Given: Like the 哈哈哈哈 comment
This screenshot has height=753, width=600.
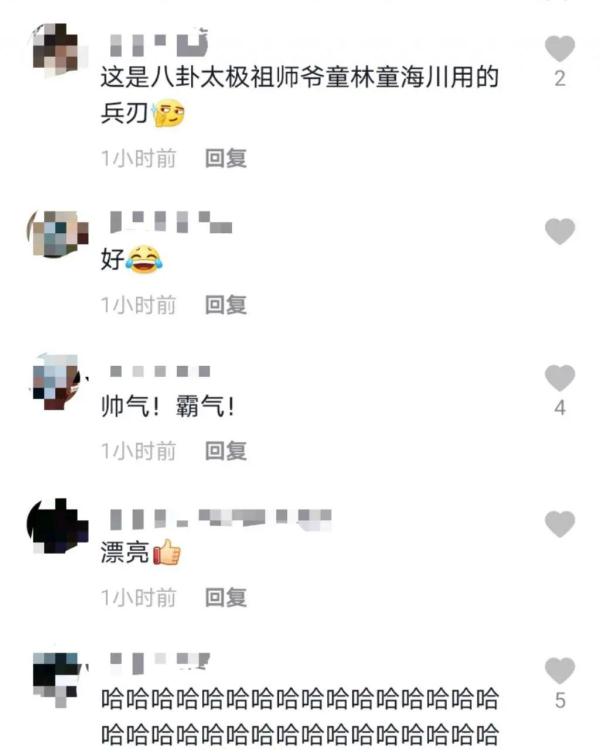Looking at the screenshot, I should coord(560,671).
